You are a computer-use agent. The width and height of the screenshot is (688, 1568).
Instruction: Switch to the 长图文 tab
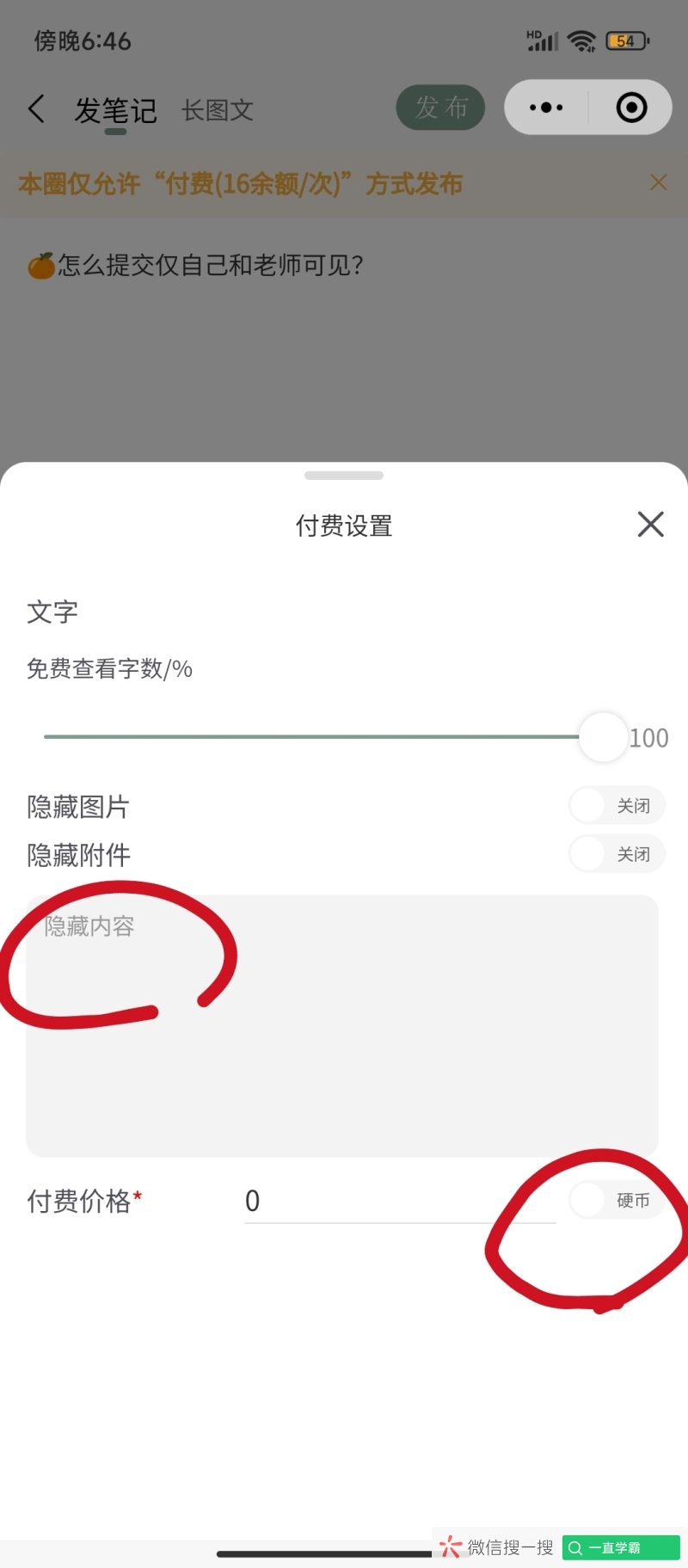point(218,110)
